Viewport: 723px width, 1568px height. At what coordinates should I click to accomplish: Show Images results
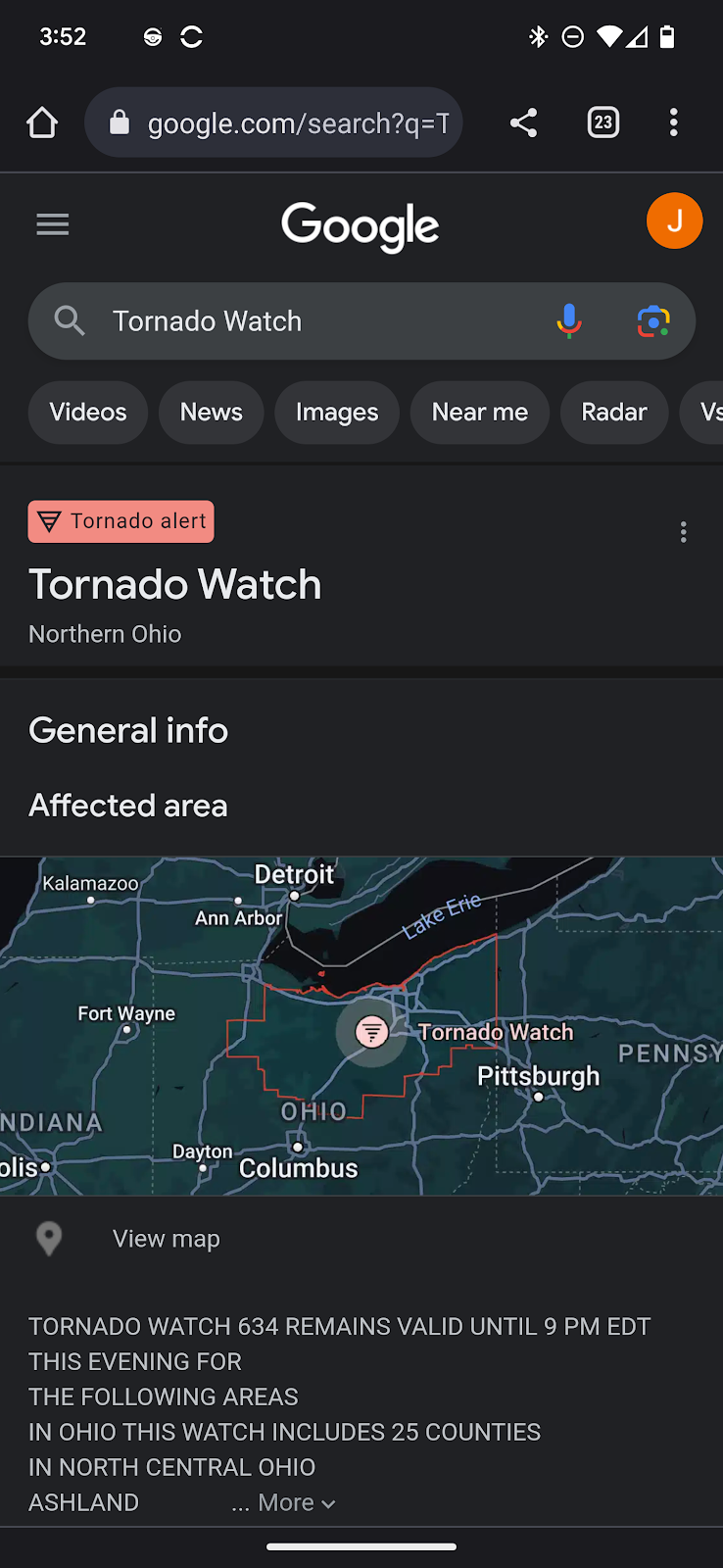(x=336, y=413)
